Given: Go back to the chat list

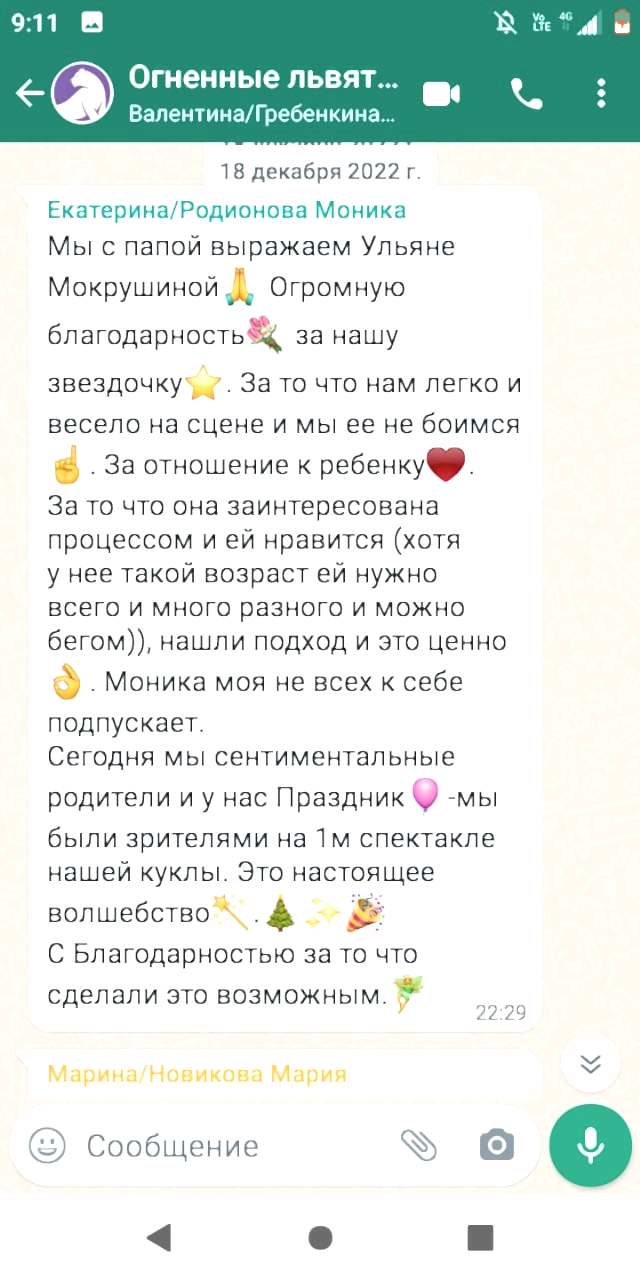Looking at the screenshot, I should [x=29, y=94].
